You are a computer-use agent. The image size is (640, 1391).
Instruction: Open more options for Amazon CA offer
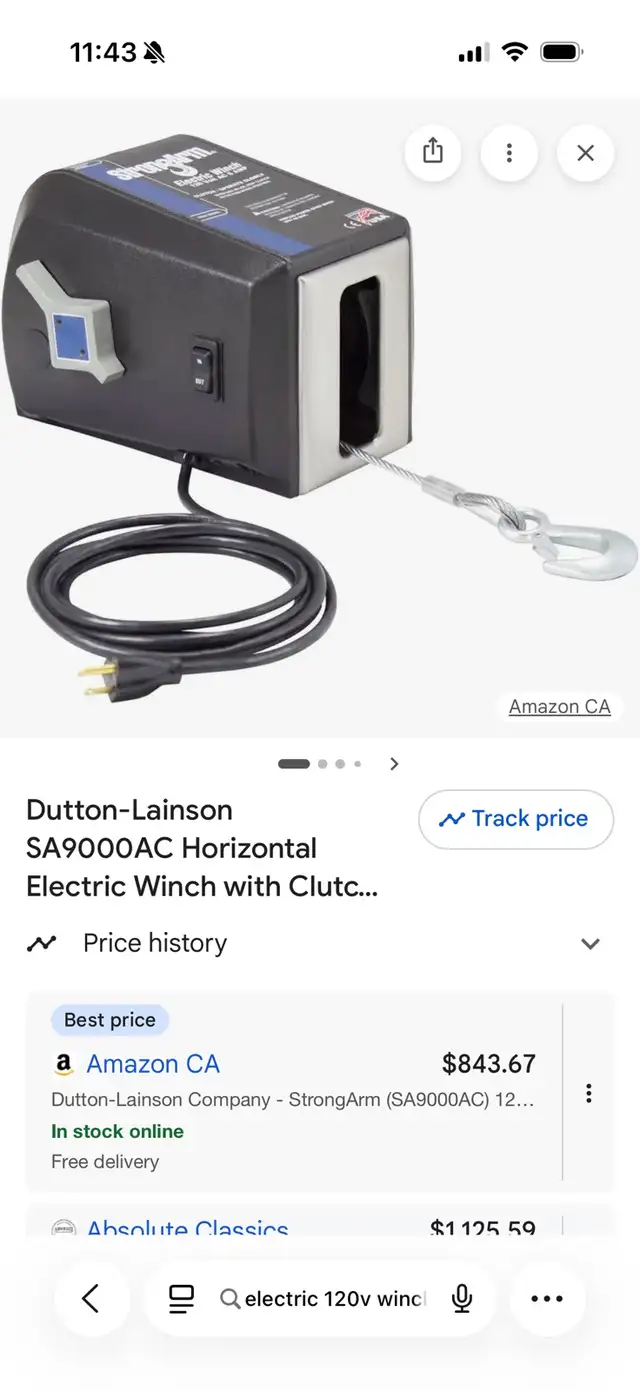pyautogui.click(x=589, y=1093)
